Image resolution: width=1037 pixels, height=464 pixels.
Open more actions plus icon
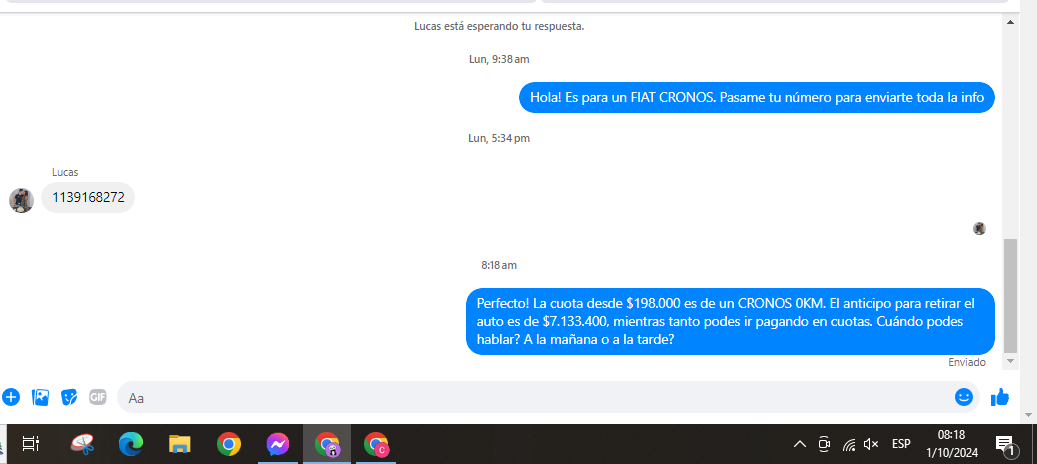(11, 397)
